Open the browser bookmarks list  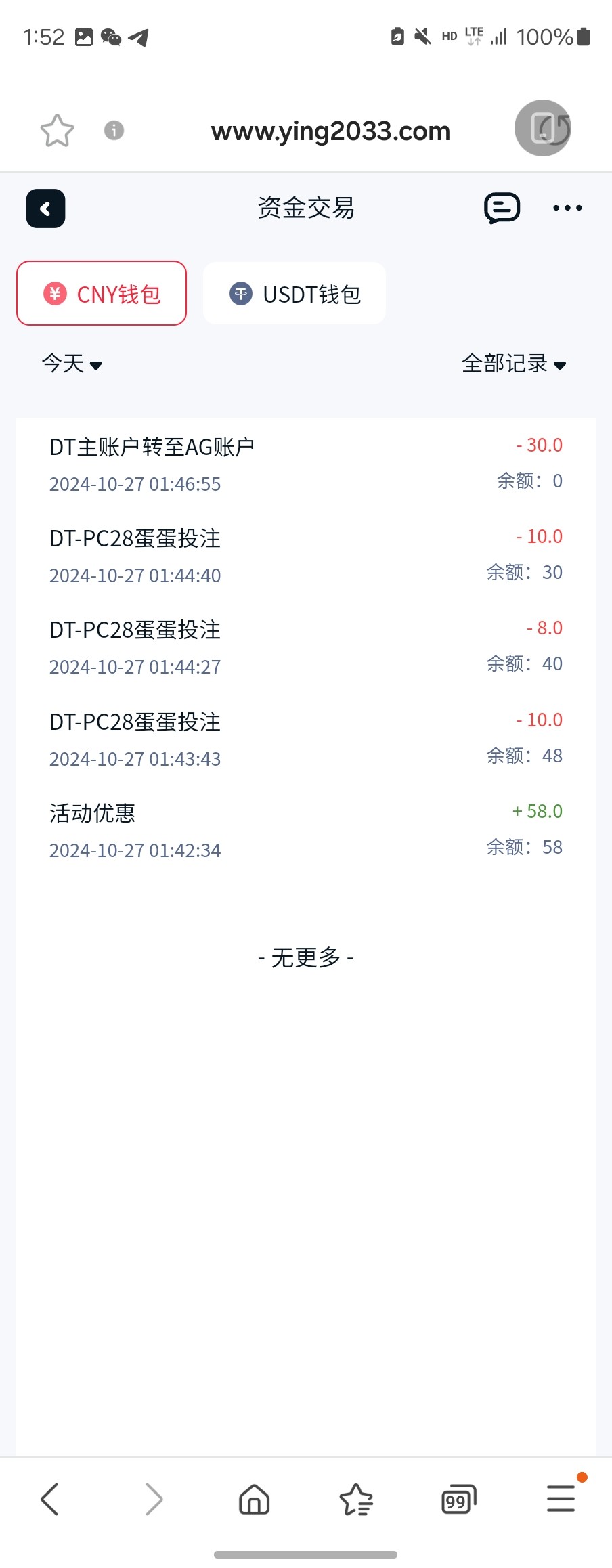pos(356,1499)
